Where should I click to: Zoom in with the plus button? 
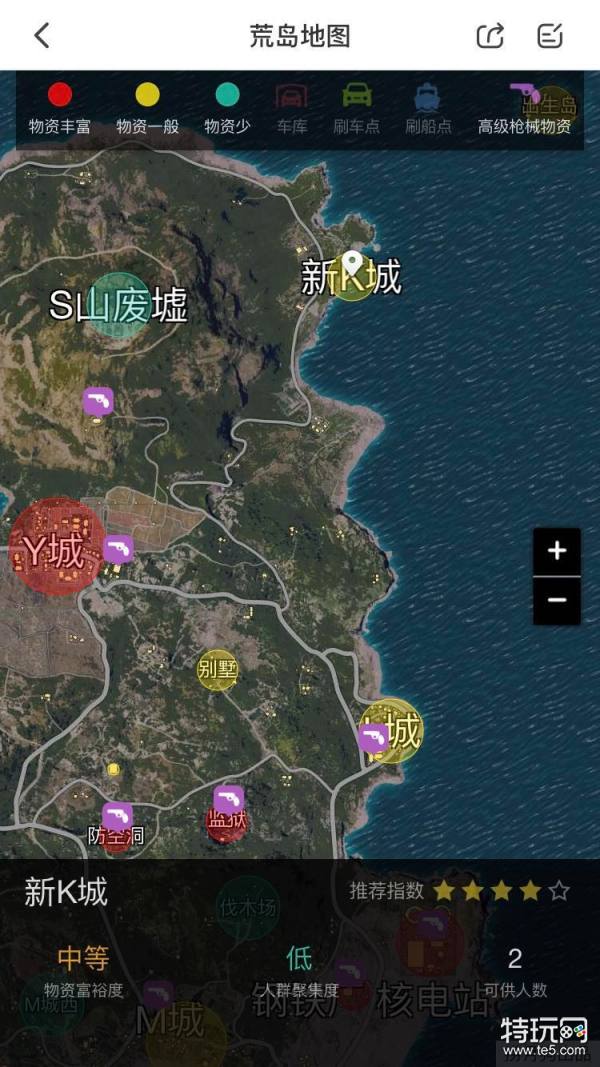pos(557,551)
